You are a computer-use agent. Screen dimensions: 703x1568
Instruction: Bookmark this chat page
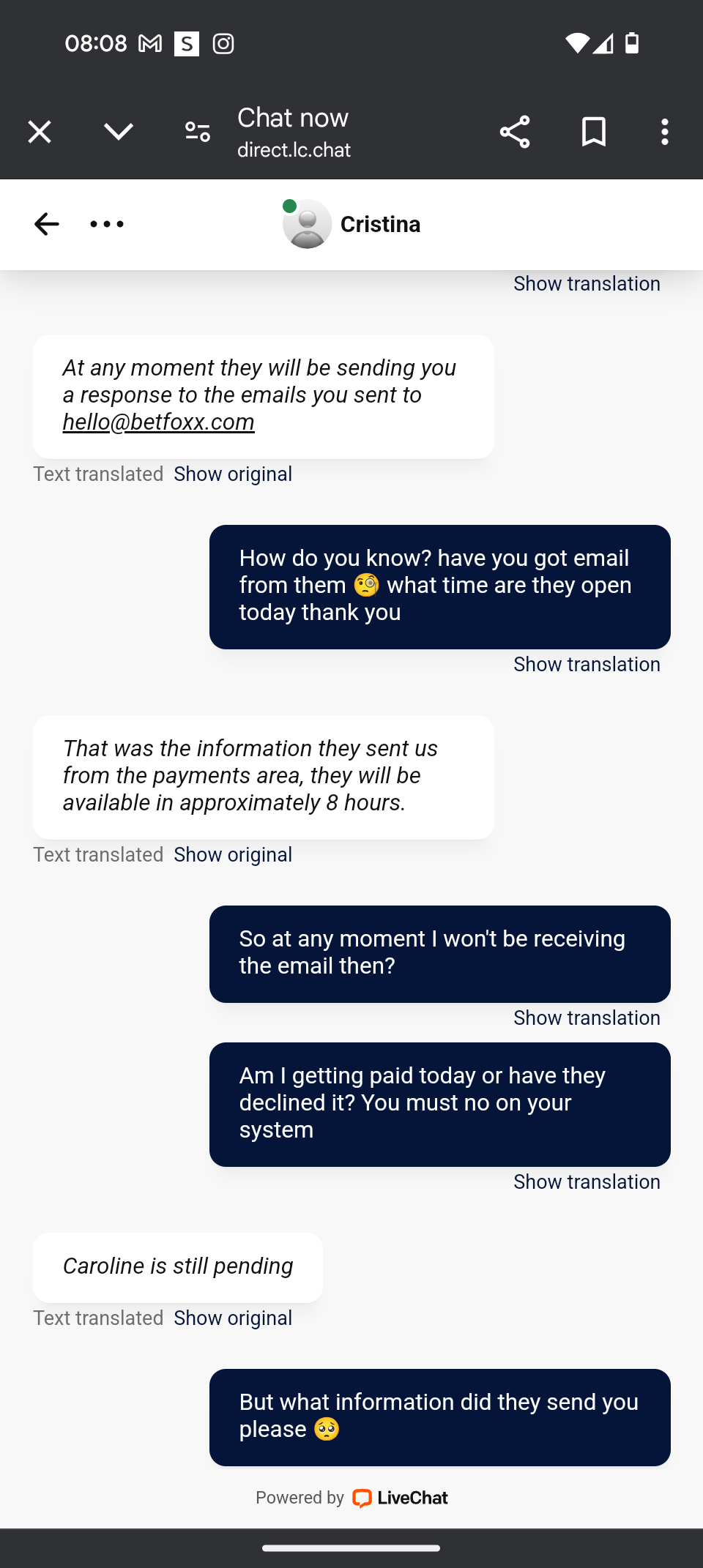click(593, 132)
